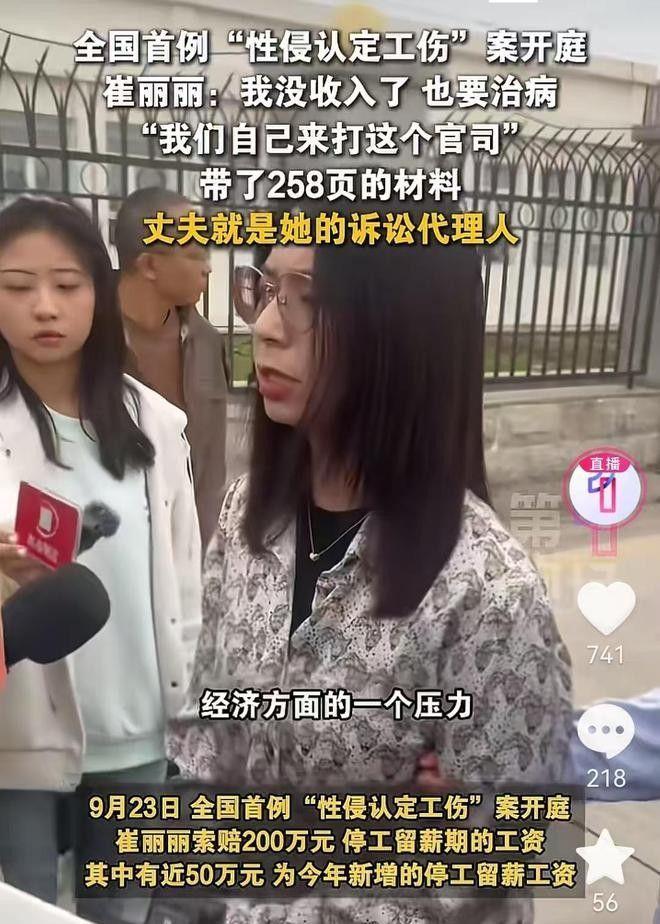The image size is (660, 924).
Task: Add this video to favorites with the star icon
Action: tap(605, 858)
